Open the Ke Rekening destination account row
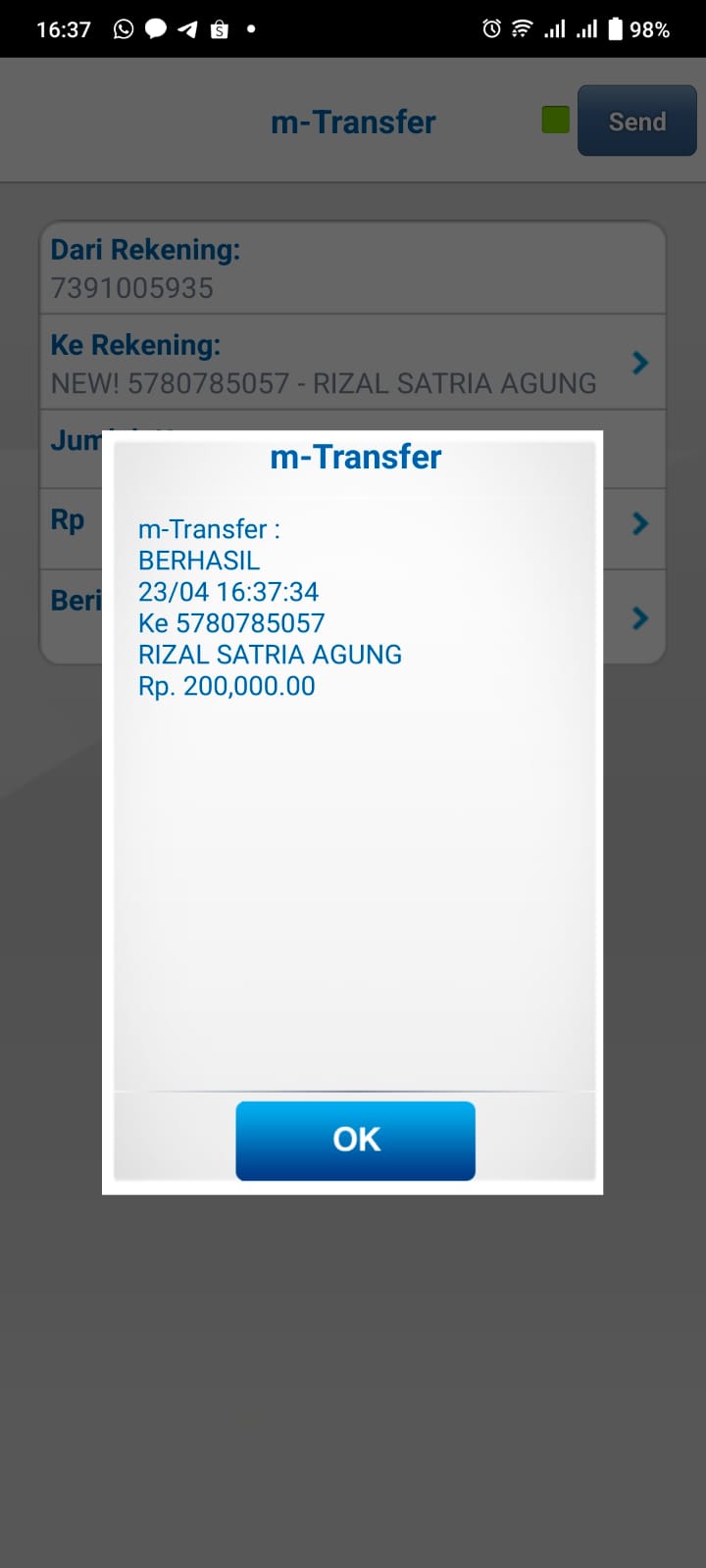The image size is (706, 1568). (x=353, y=364)
